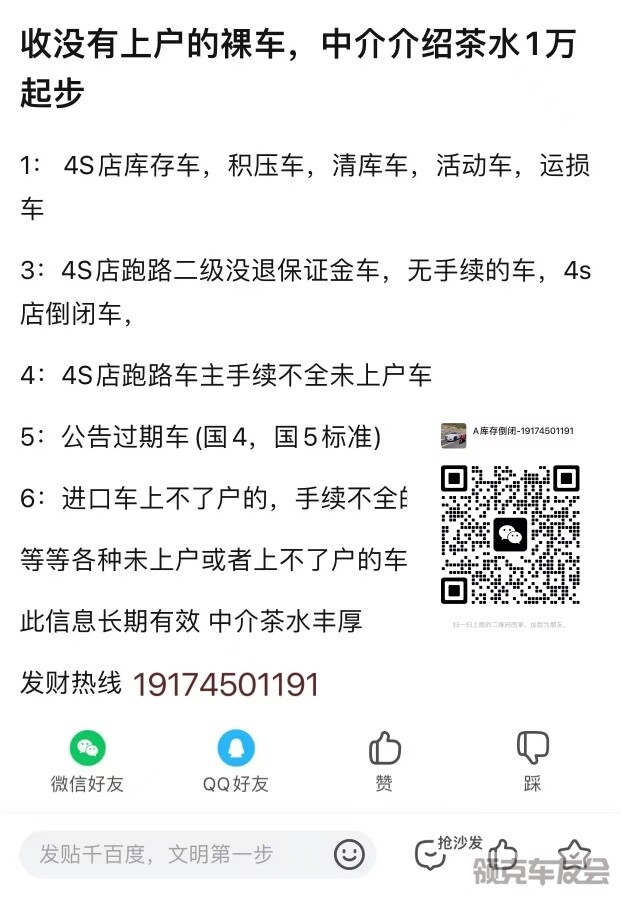621x897 pixels.
Task: Tap the thumbs-up icon in bottom bar
Action: (503, 854)
